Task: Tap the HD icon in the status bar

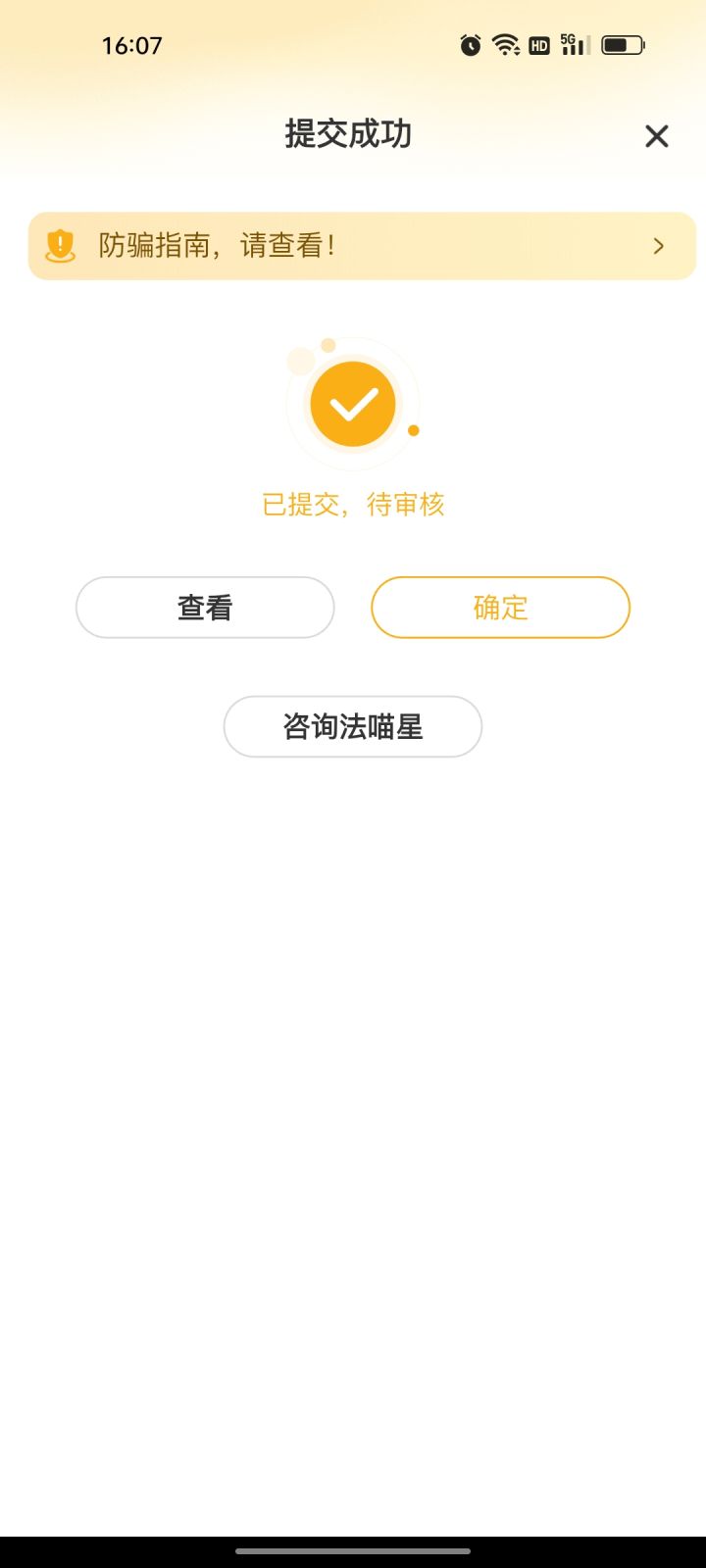Action: pos(537,44)
